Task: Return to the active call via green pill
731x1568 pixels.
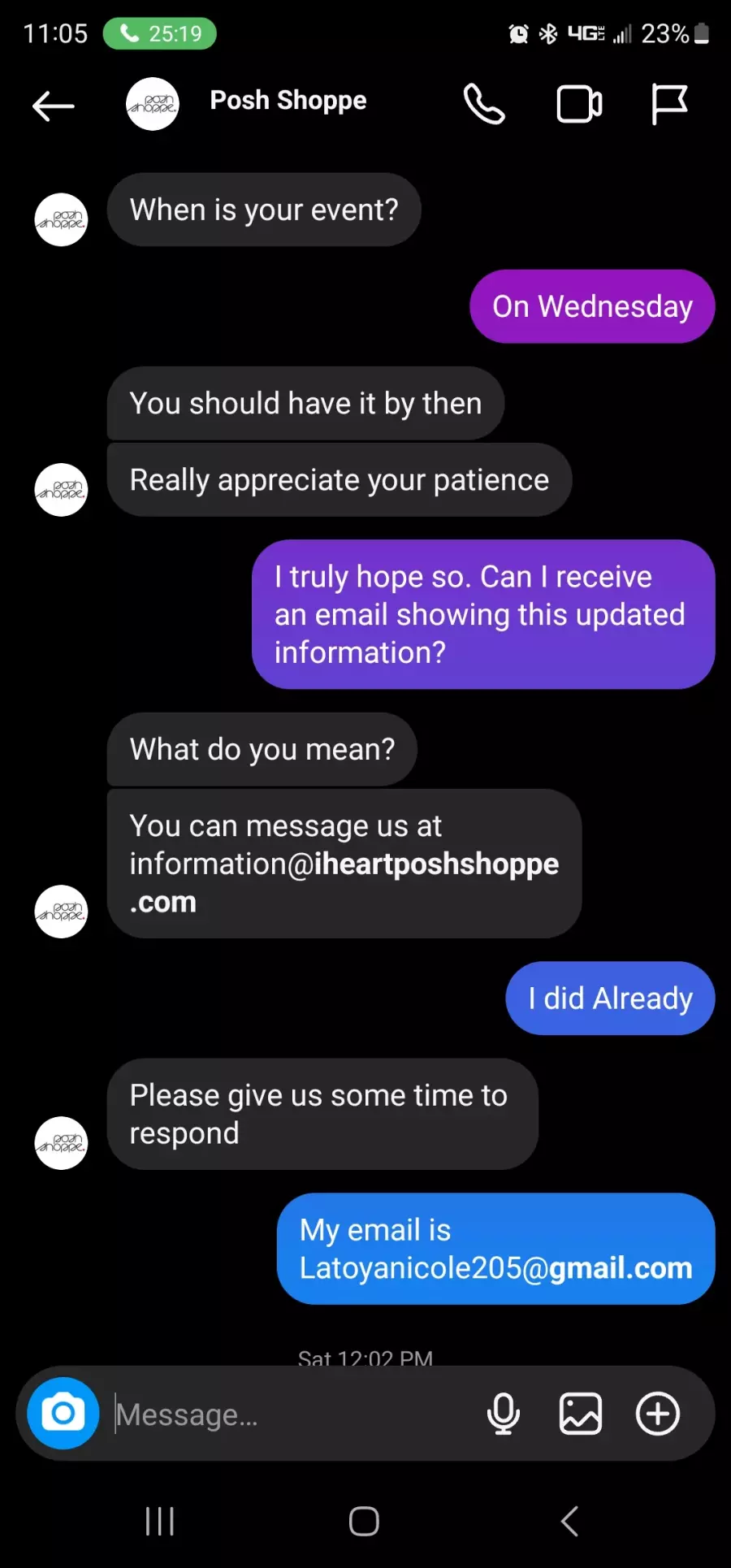Action: (x=160, y=34)
